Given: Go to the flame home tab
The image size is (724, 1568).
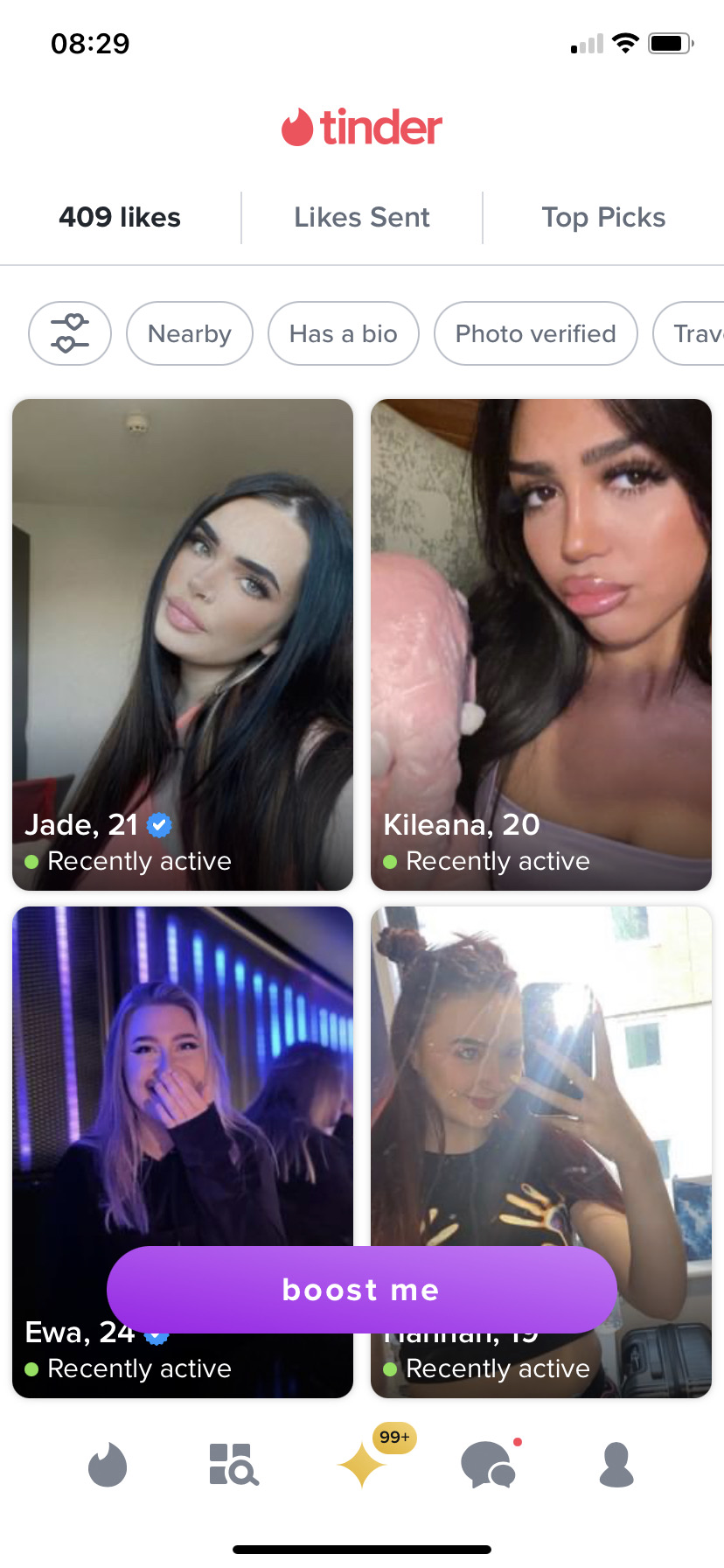Looking at the screenshot, I should click(108, 1465).
